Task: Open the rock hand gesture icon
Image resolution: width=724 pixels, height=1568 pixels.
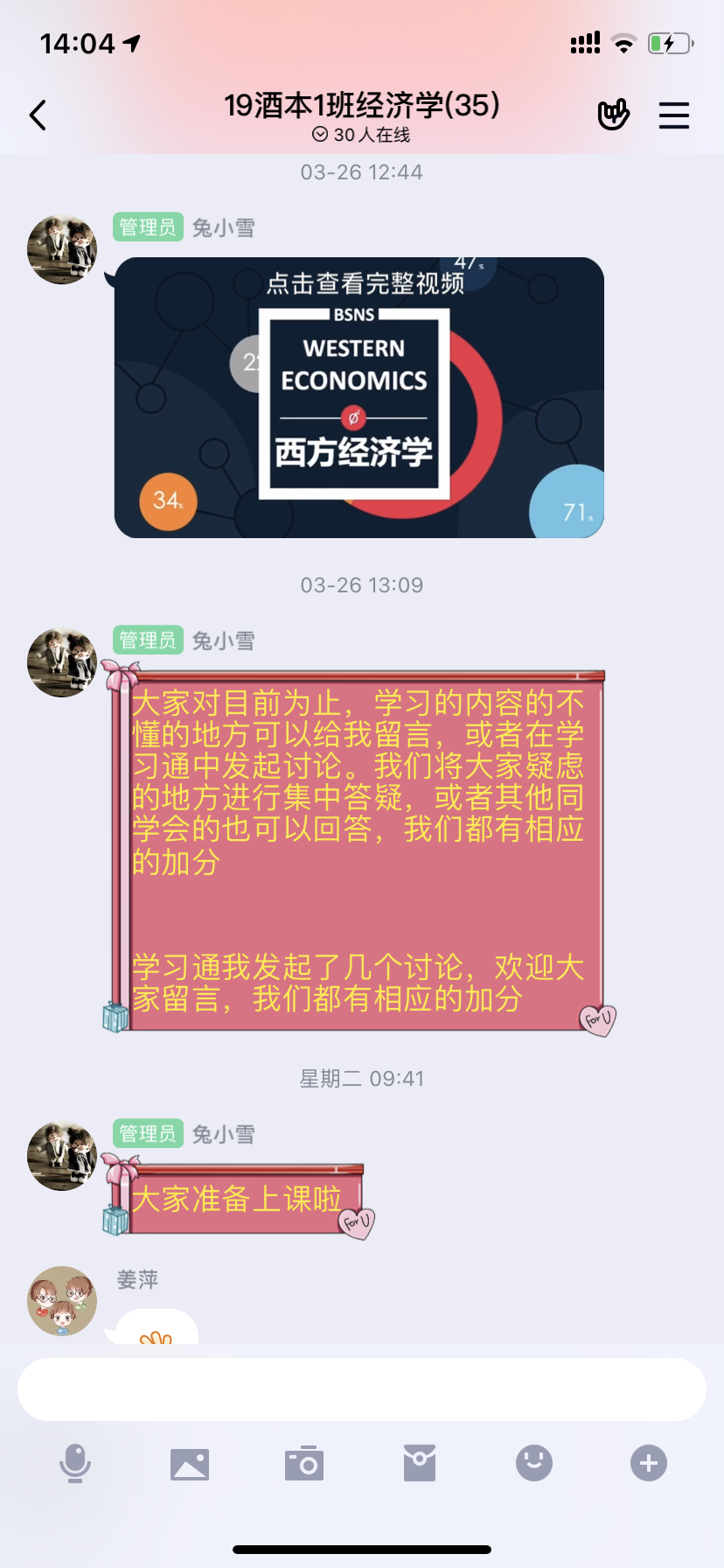Action: tap(613, 115)
